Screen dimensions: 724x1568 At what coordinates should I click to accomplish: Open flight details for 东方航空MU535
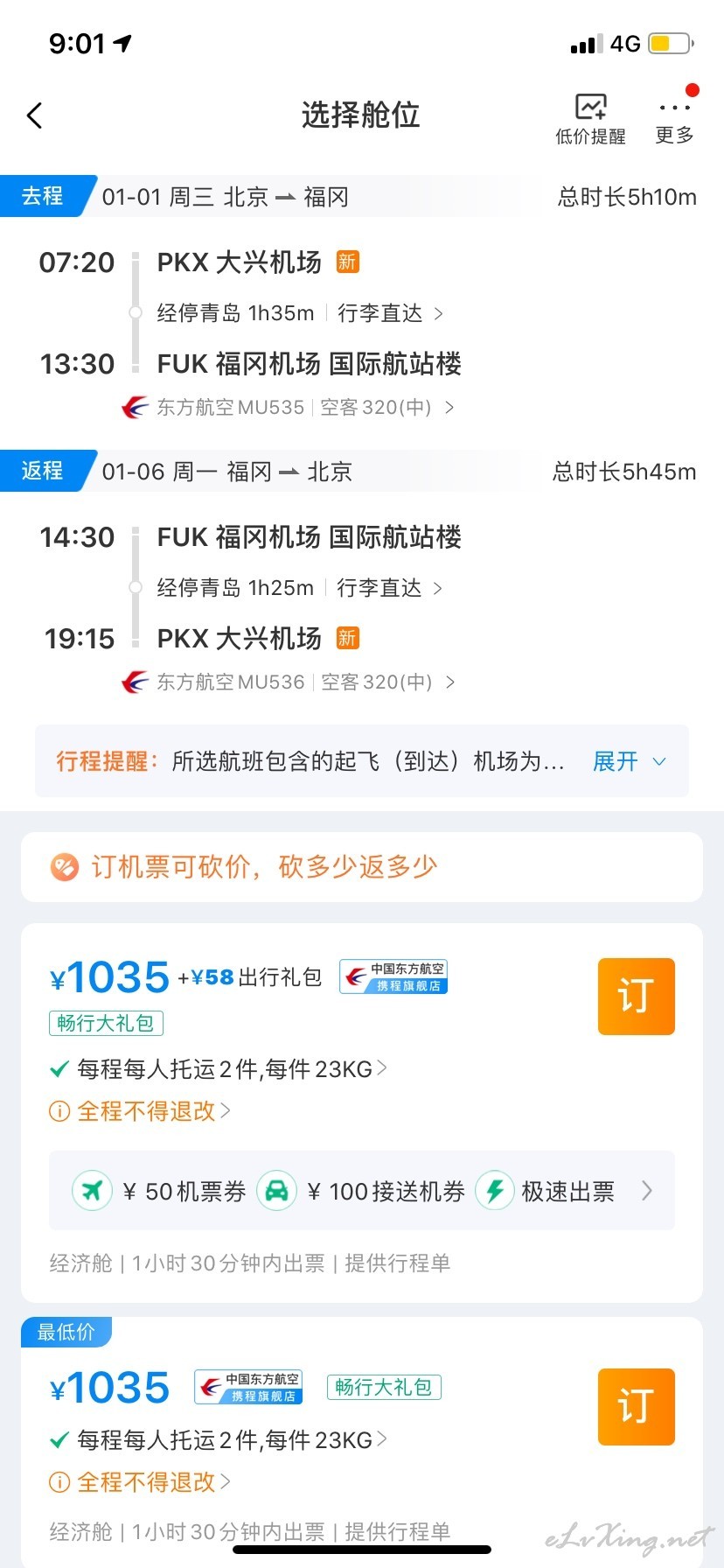(x=289, y=407)
